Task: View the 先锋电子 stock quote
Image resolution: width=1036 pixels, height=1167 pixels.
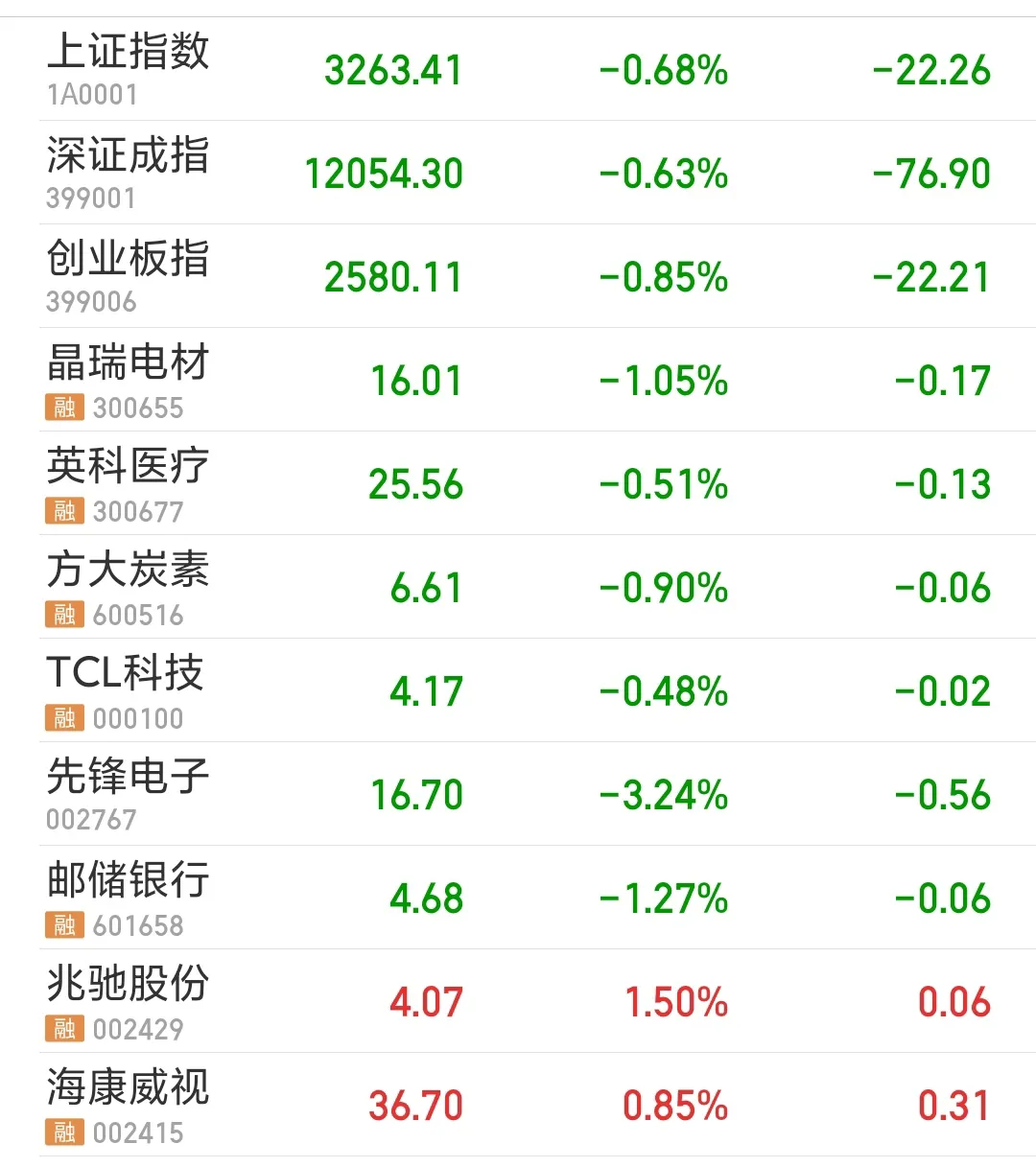Action: click(518, 794)
